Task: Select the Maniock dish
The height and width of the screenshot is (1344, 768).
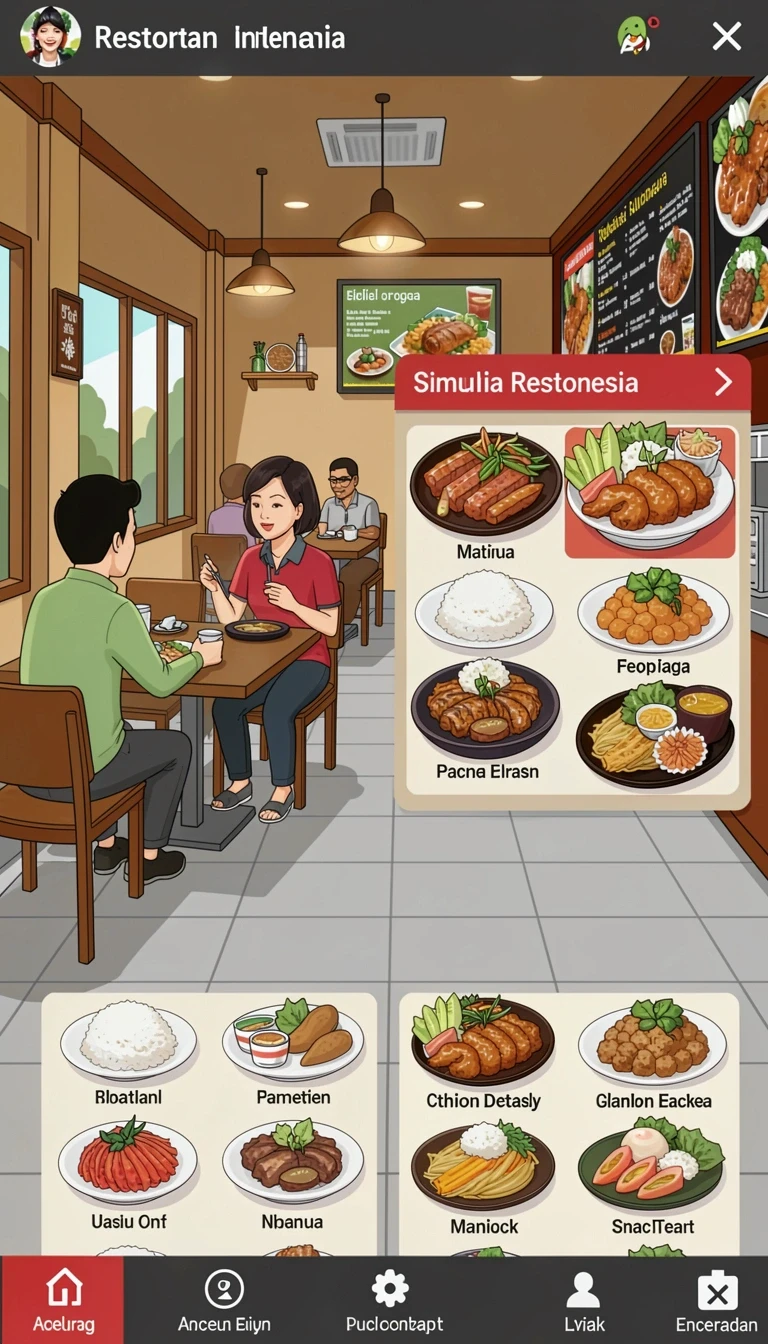Action: coord(483,1180)
